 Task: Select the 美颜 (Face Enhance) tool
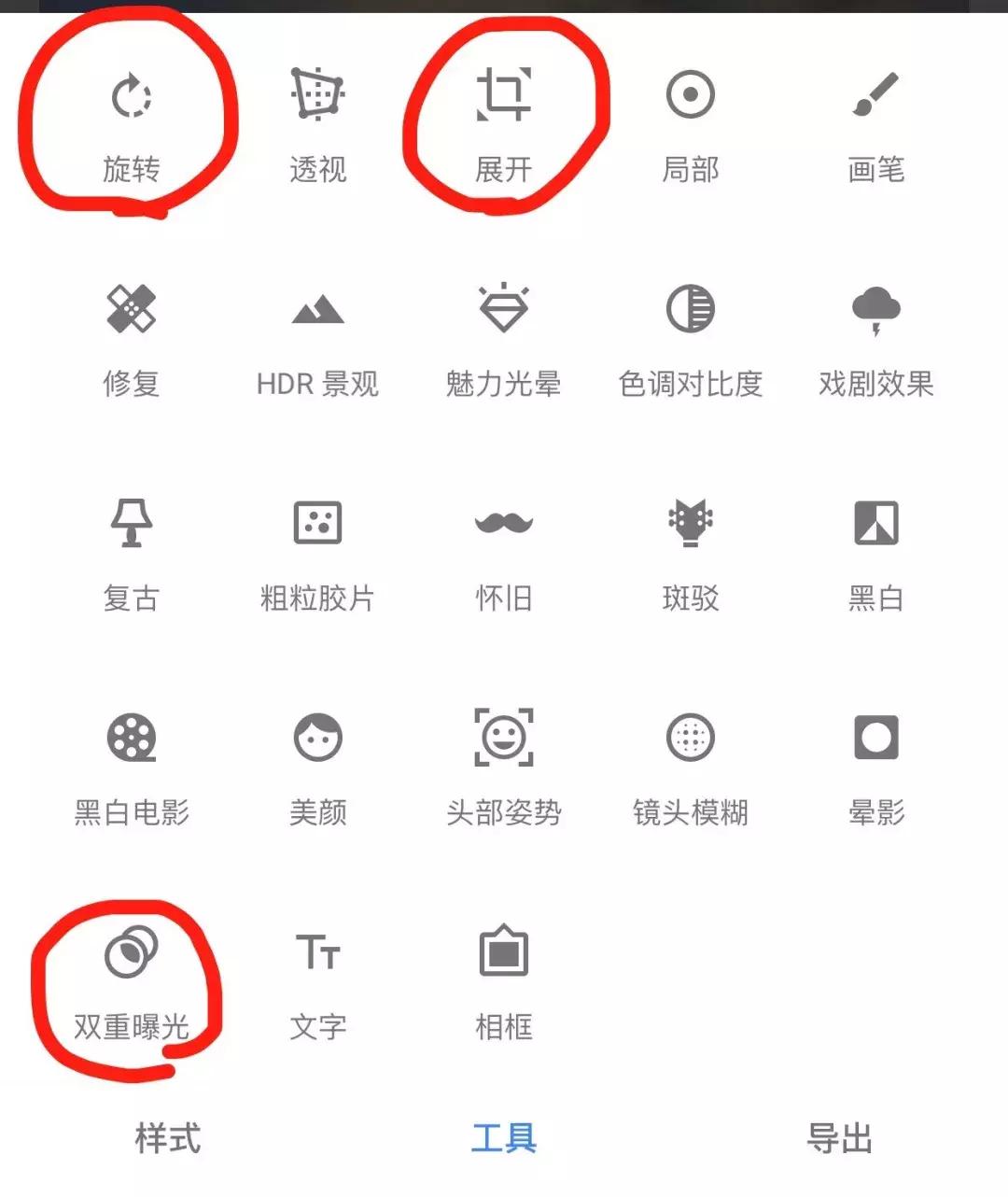[317, 766]
